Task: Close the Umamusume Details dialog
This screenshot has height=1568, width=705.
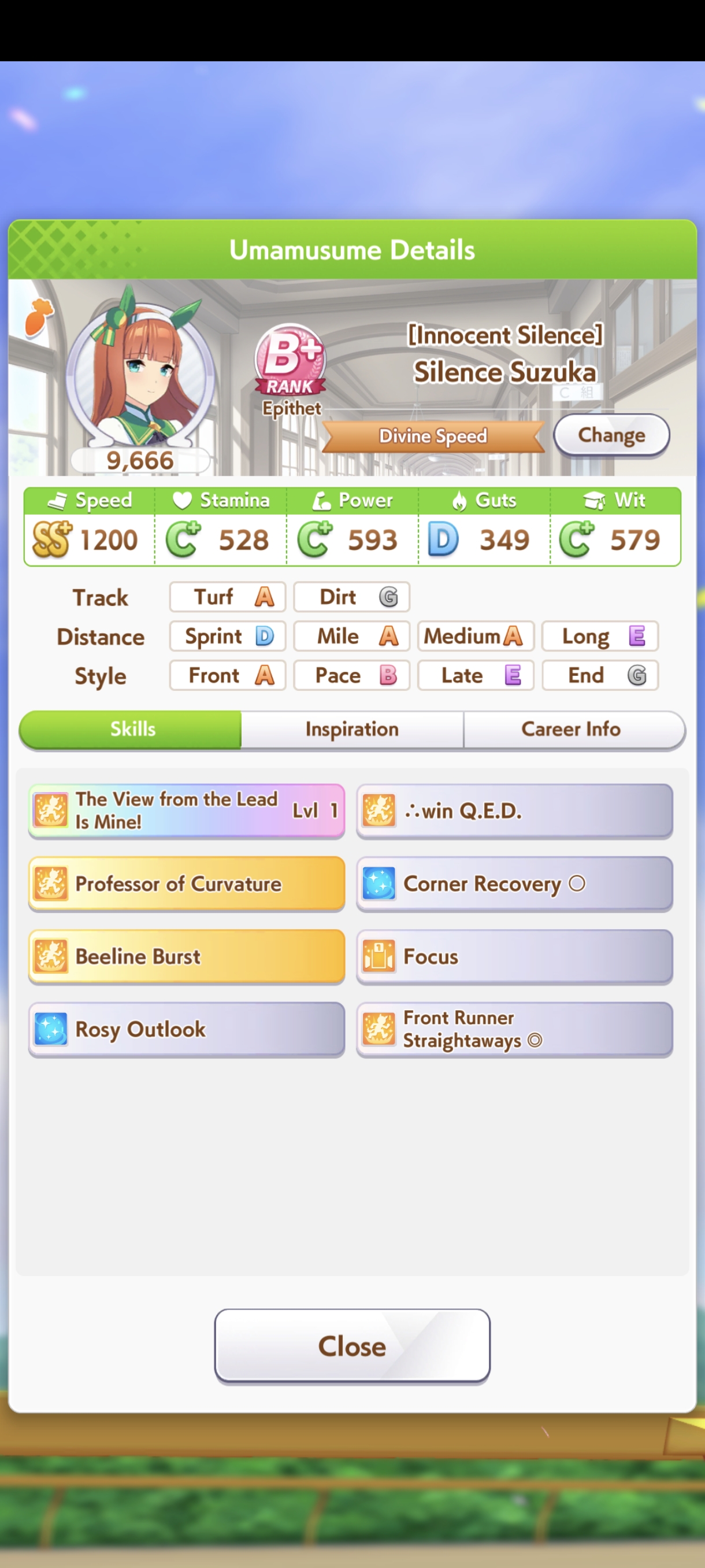Action: (351, 1346)
